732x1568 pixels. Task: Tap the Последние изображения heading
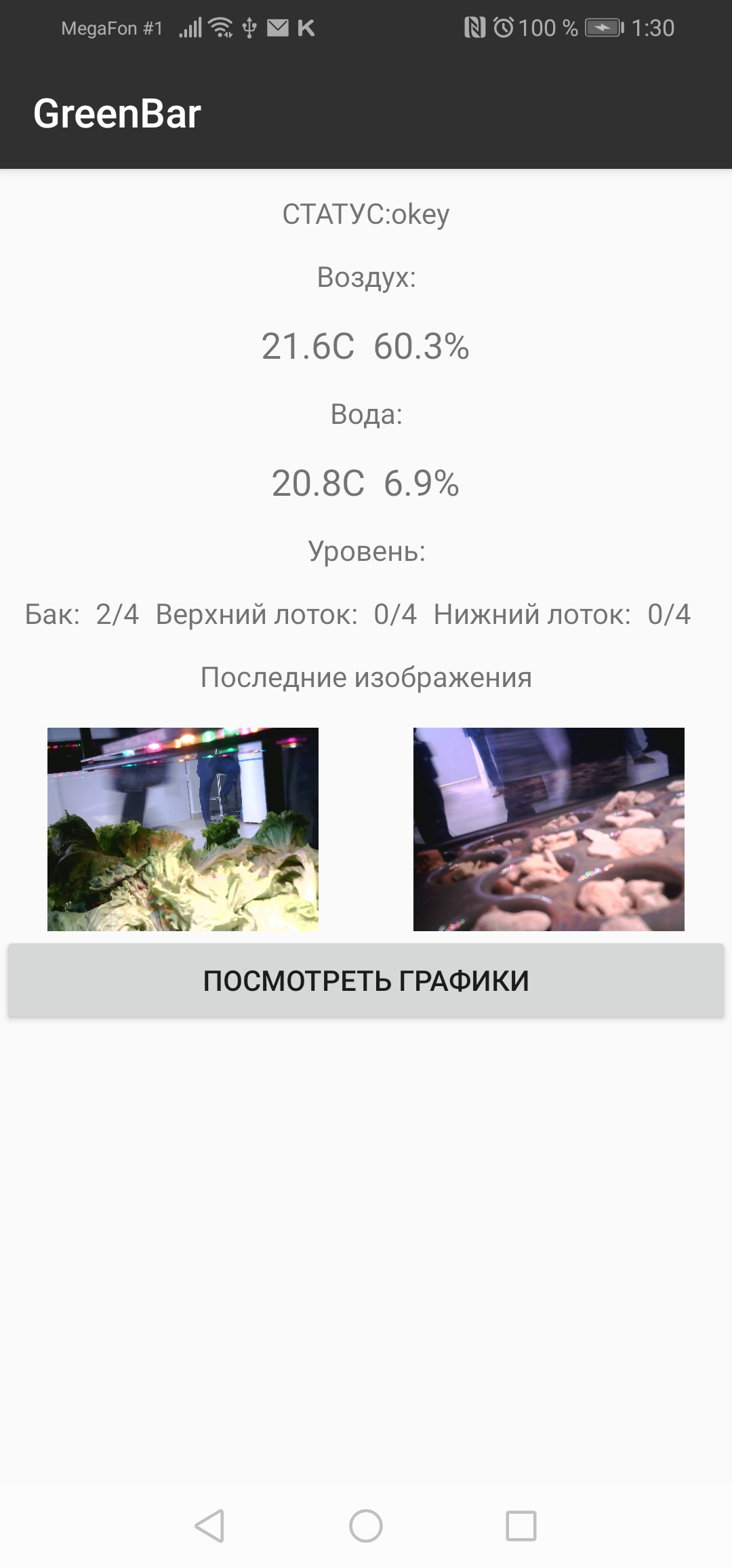(x=366, y=674)
